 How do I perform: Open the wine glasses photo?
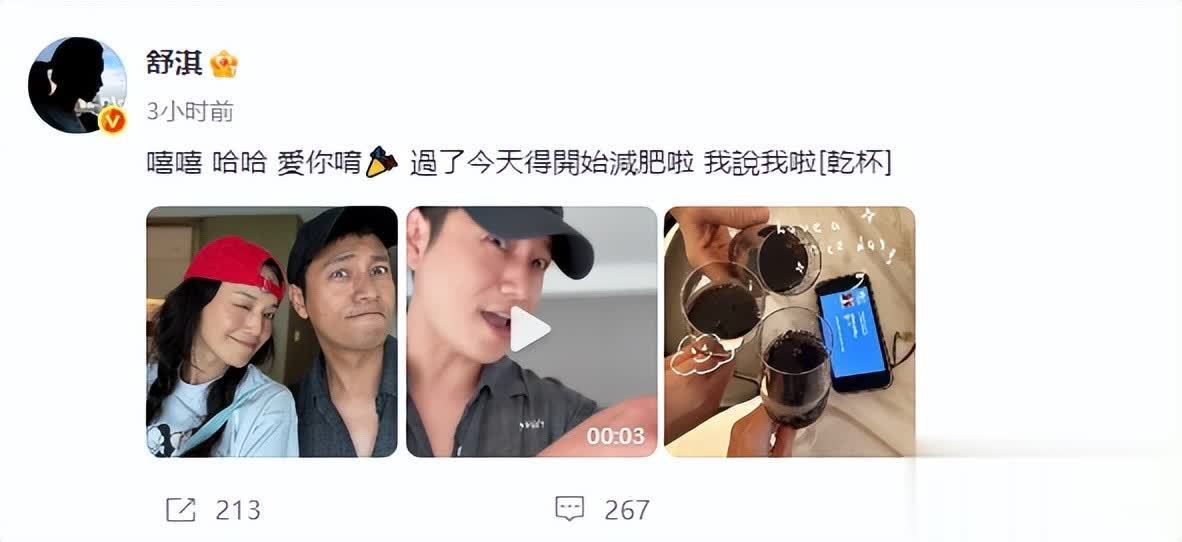point(789,332)
